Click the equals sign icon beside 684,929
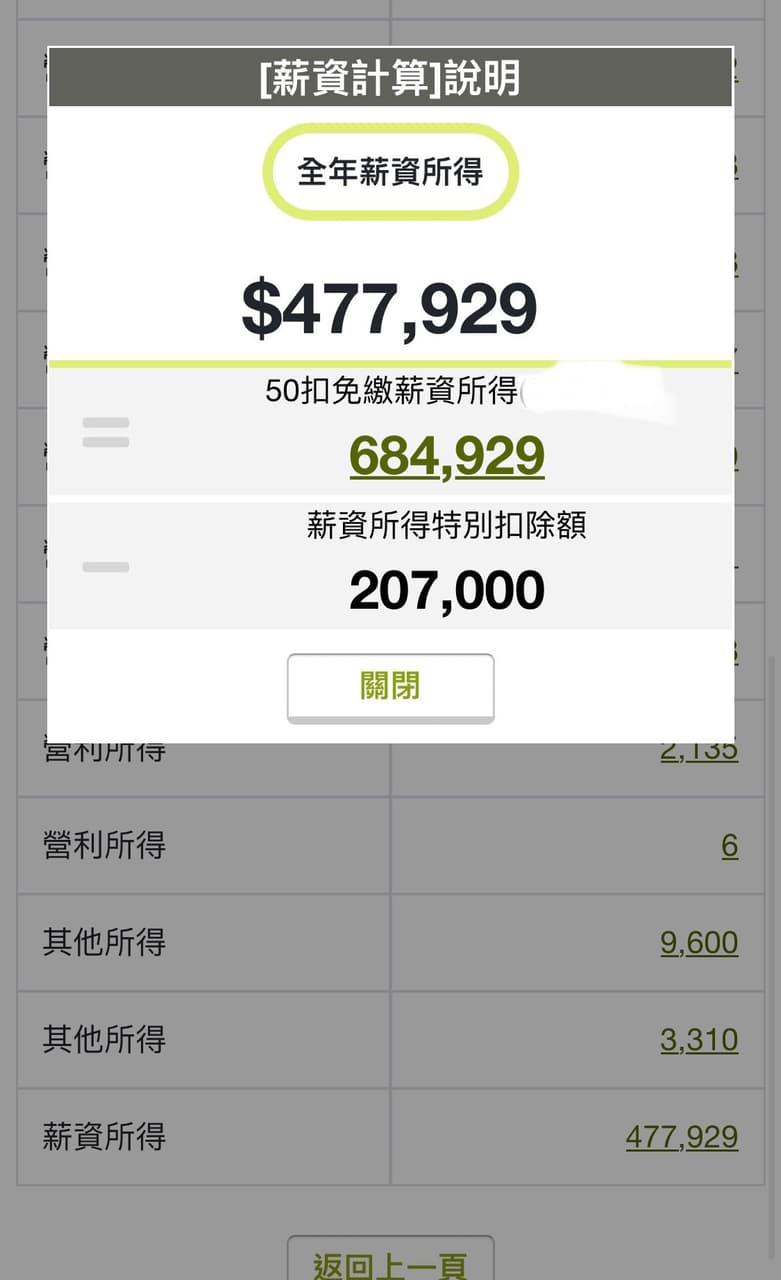 pos(105,432)
